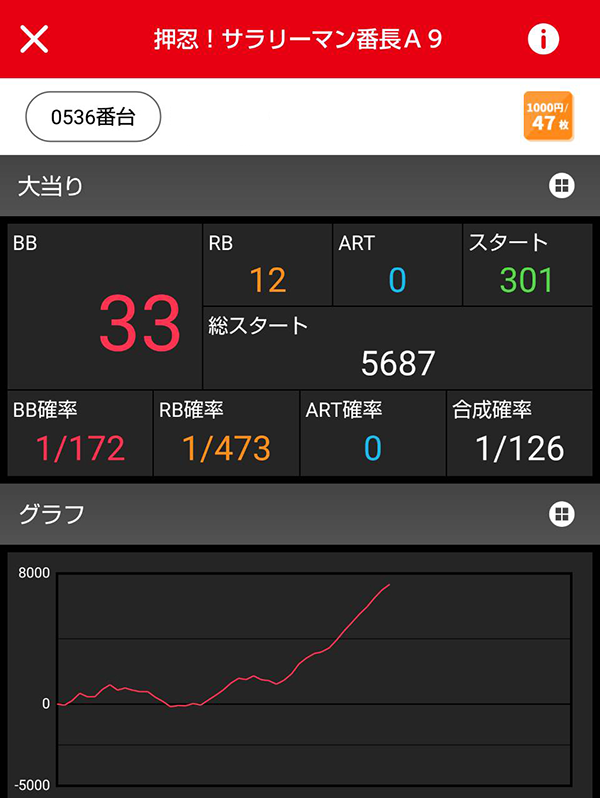Open the grid icon beside グラフ
Image resolution: width=600 pixels, height=798 pixels.
[560, 514]
